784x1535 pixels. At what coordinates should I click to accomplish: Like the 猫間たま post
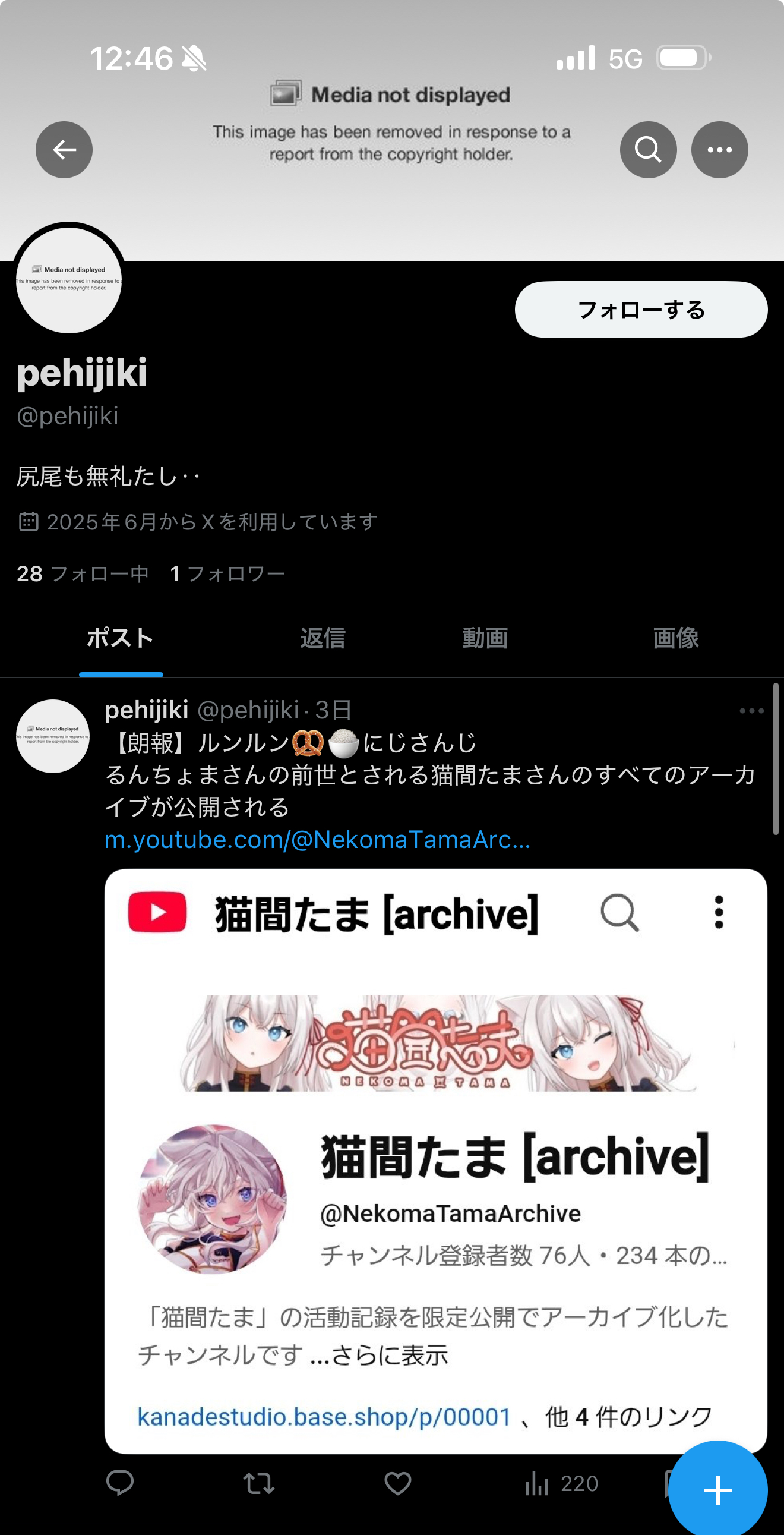[x=398, y=1483]
